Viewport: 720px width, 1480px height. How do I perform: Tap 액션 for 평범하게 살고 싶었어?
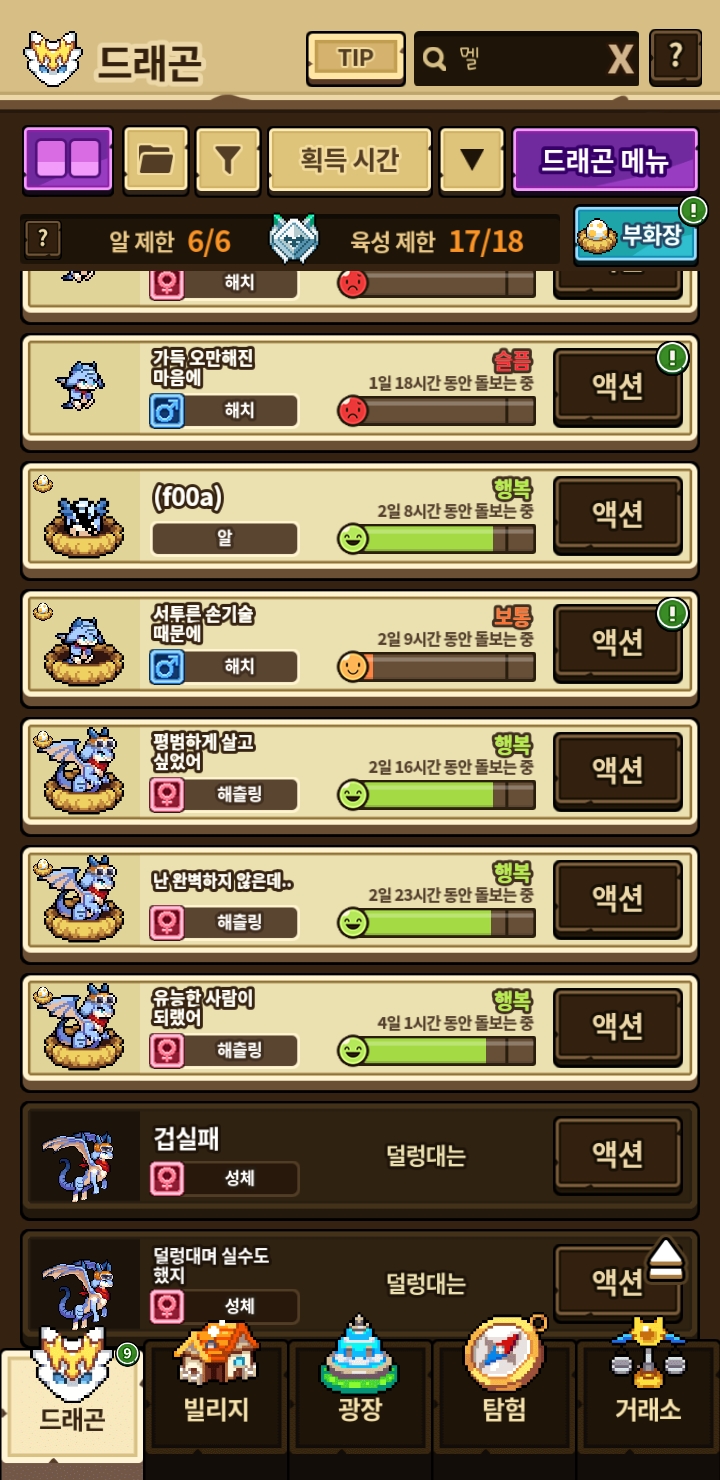(617, 770)
